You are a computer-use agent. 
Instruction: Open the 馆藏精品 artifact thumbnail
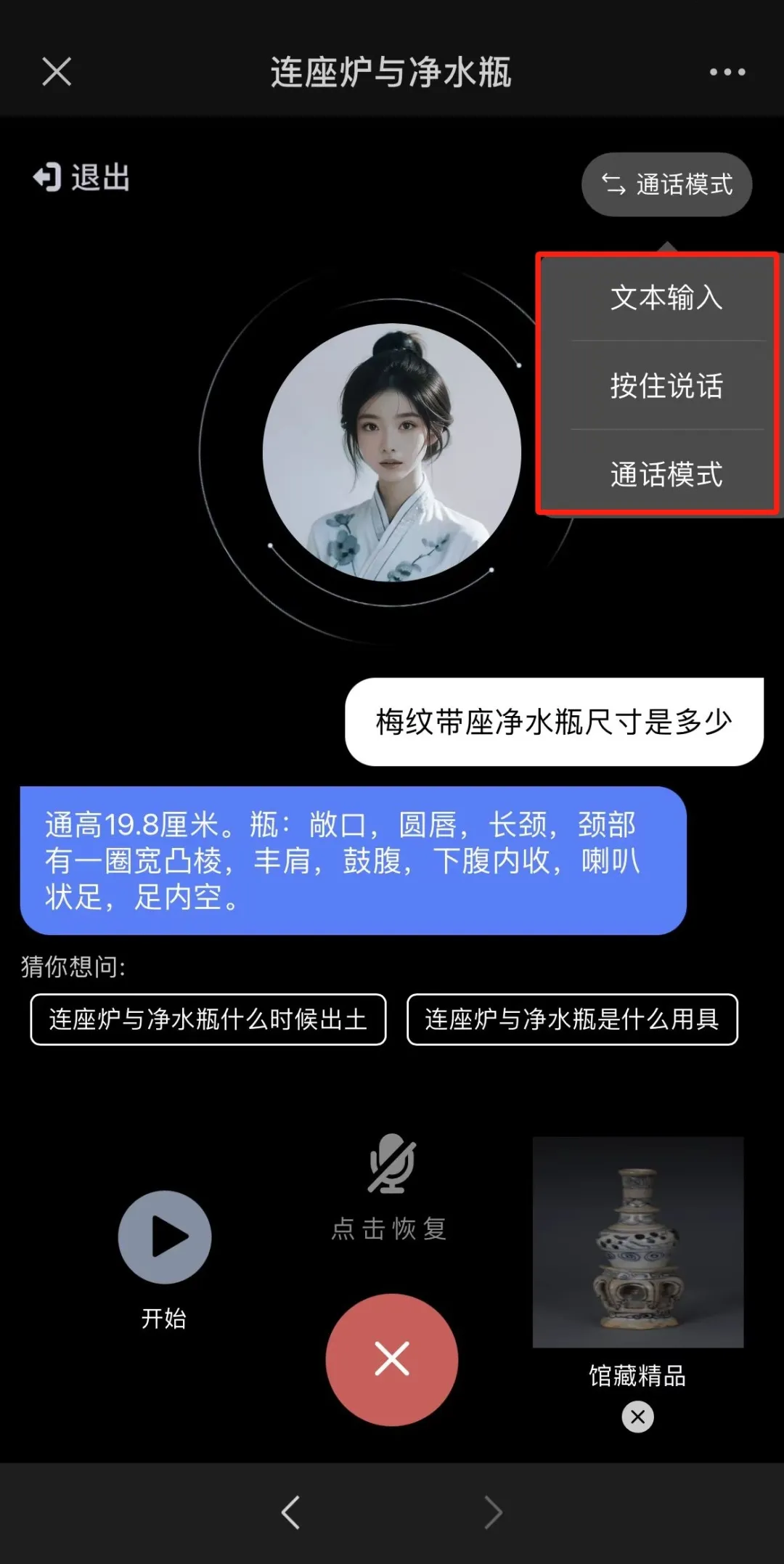pyautogui.click(x=638, y=1243)
